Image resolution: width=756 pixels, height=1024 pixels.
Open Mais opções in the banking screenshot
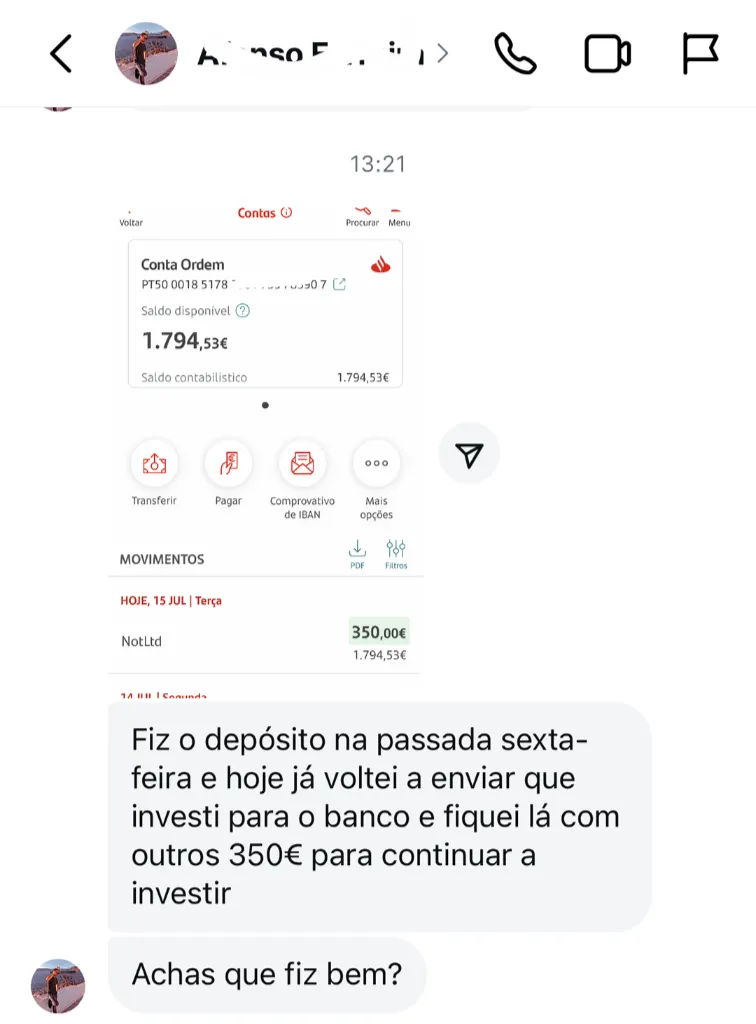click(x=376, y=463)
